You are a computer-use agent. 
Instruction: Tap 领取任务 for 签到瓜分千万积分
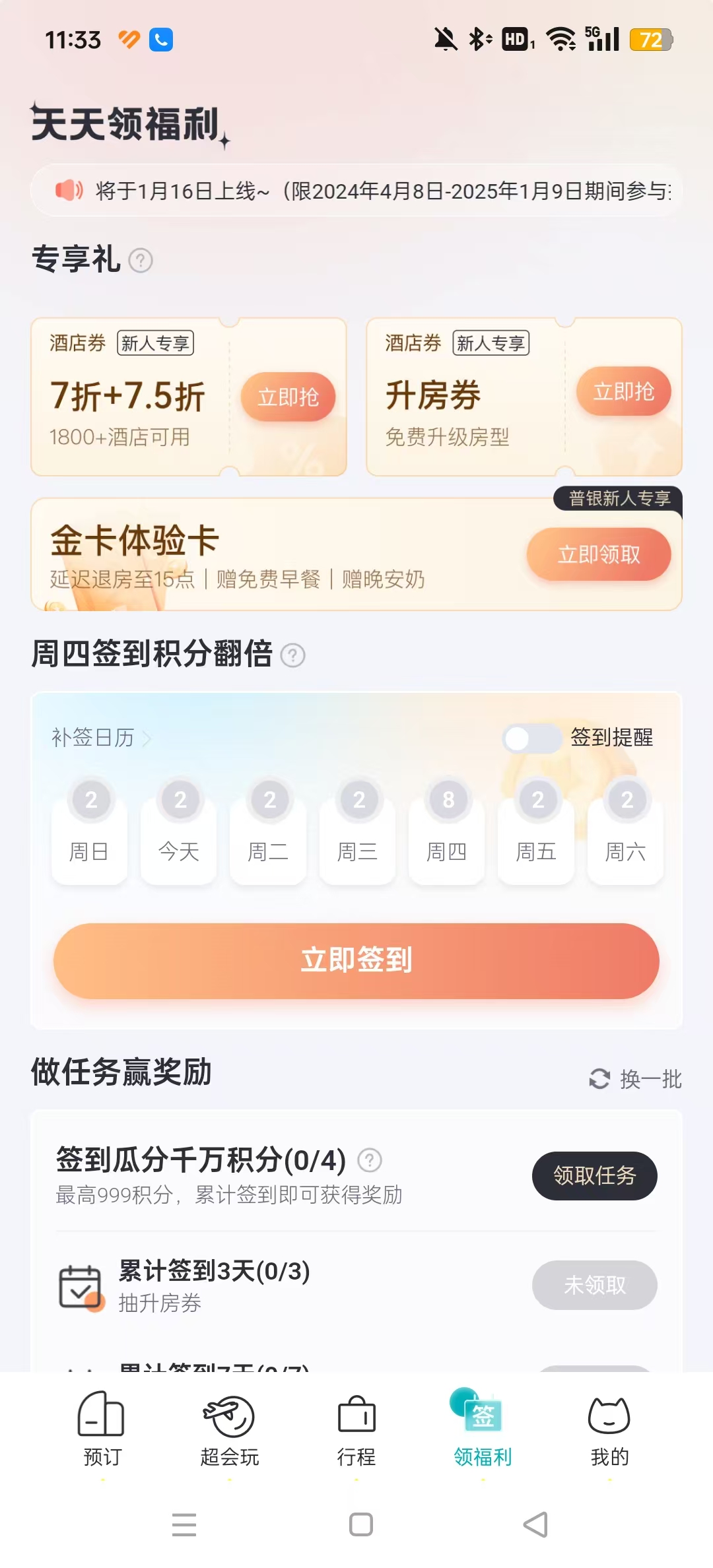594,1175
